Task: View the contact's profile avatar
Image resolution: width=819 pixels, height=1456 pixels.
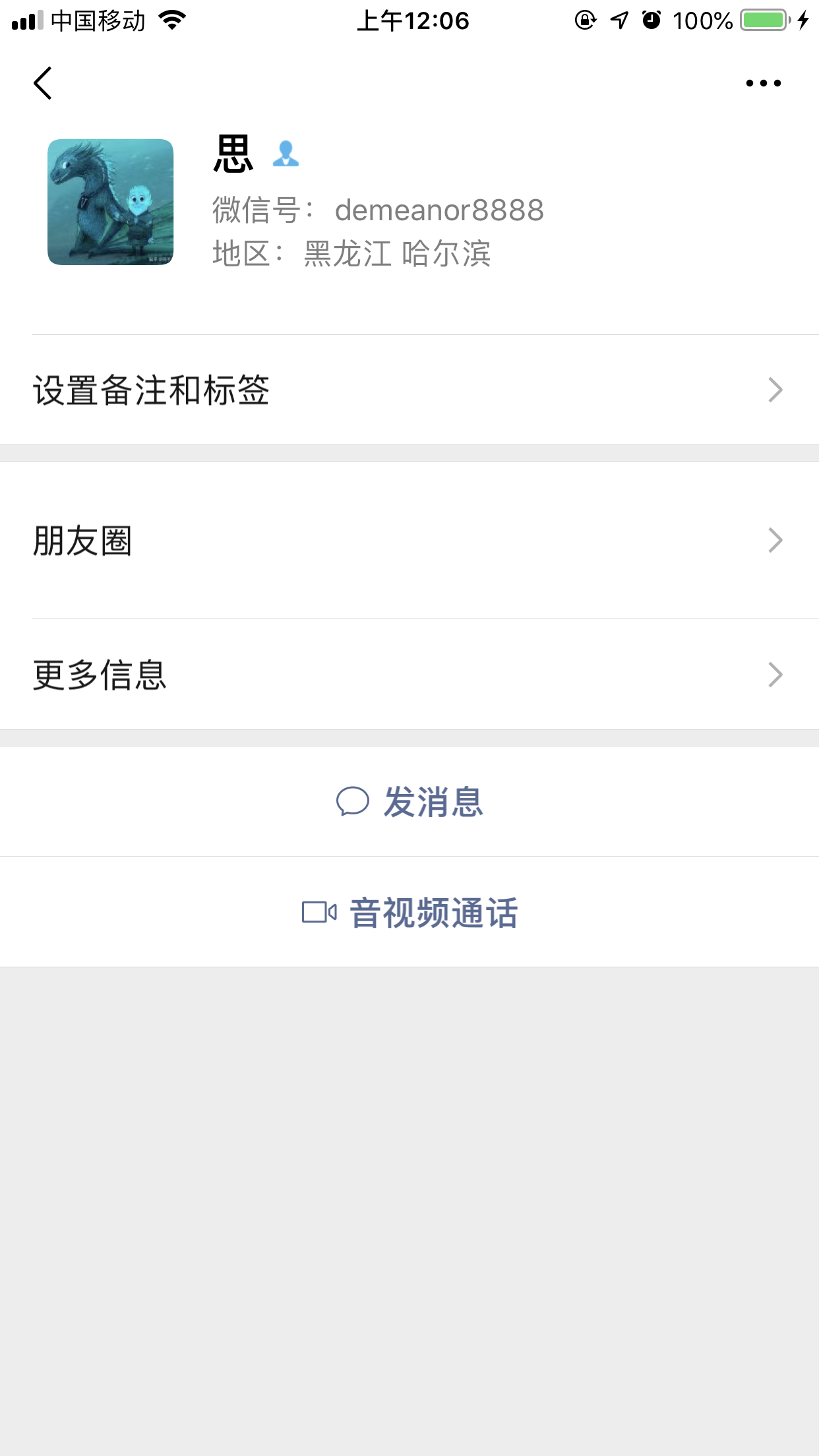Action: [110, 202]
